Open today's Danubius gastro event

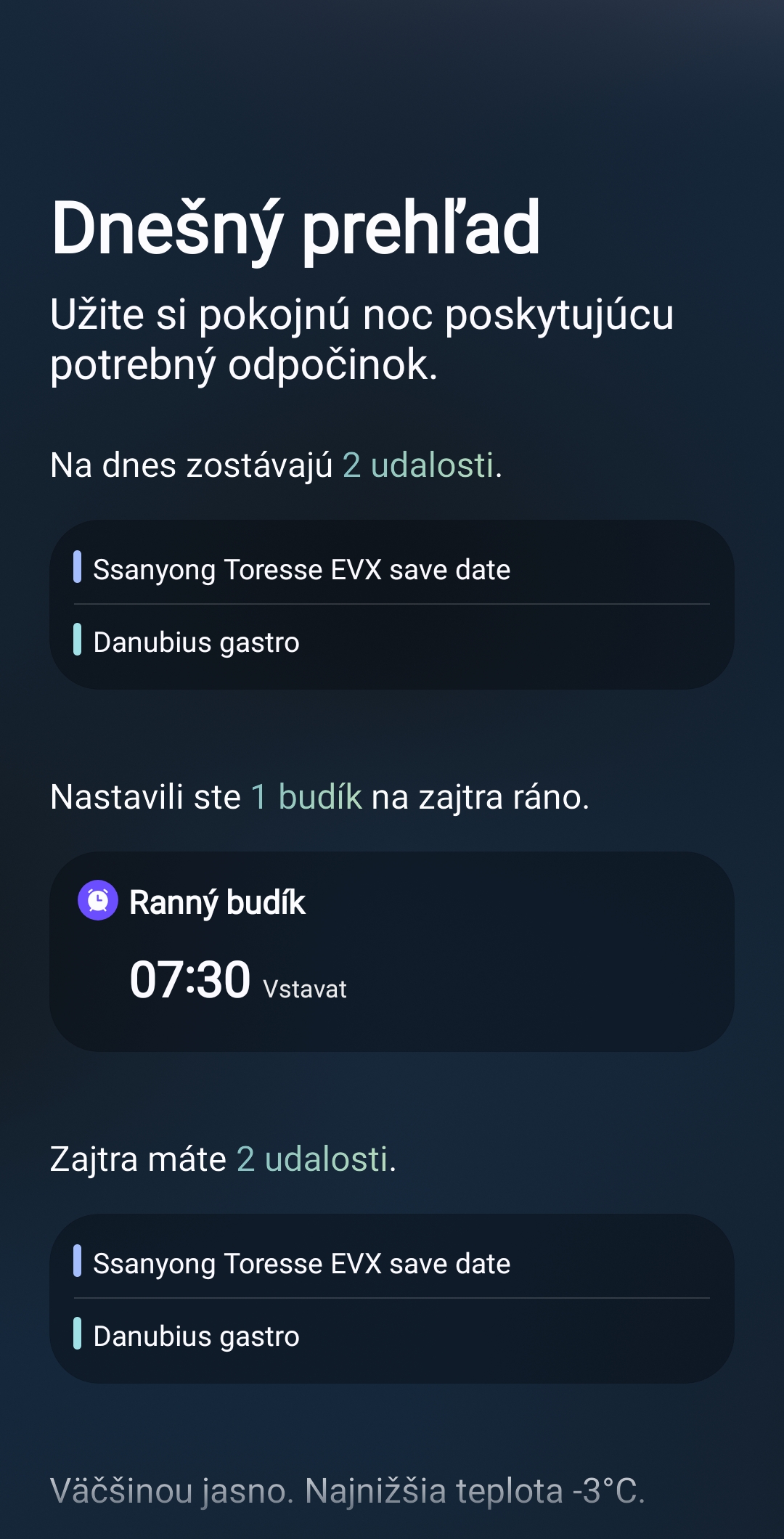click(x=196, y=642)
